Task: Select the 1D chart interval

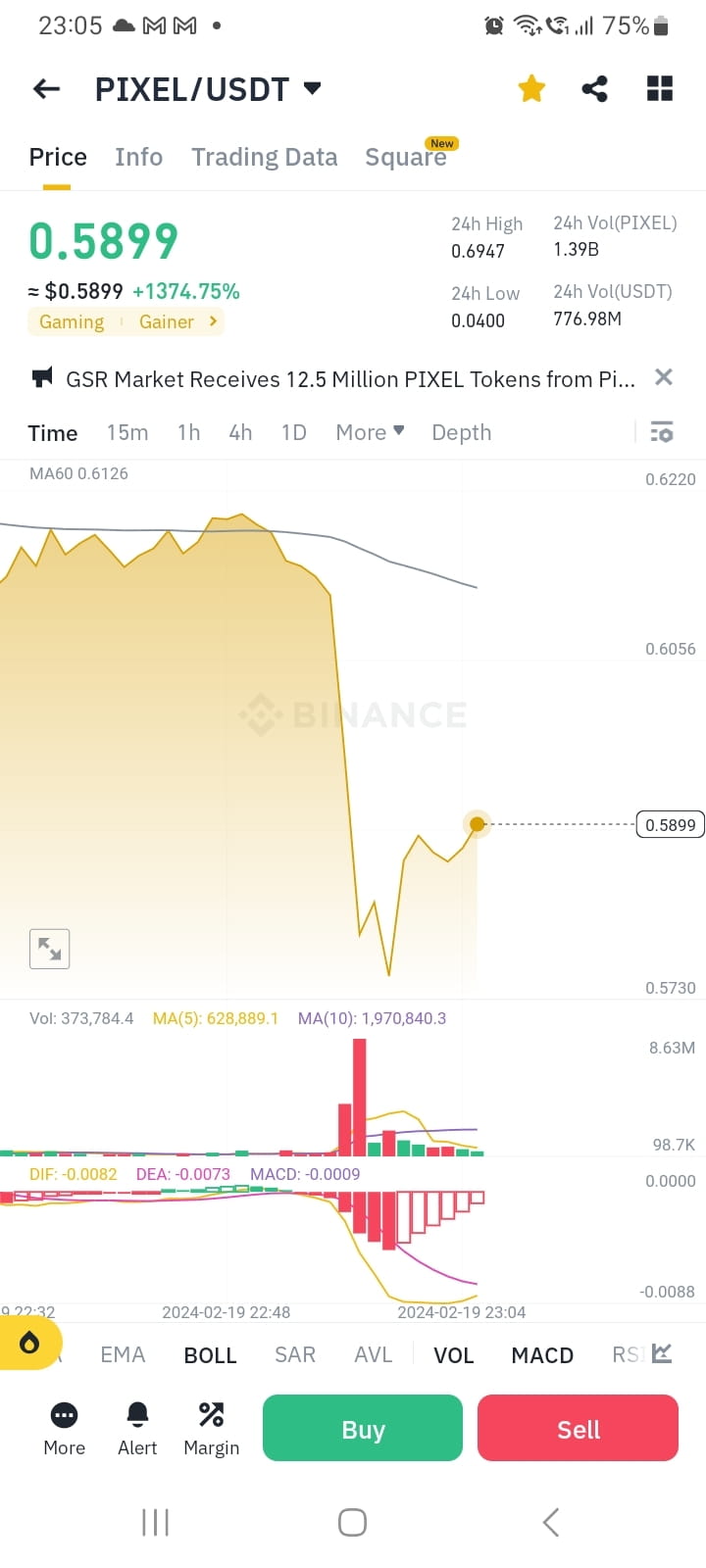Action: tap(293, 432)
